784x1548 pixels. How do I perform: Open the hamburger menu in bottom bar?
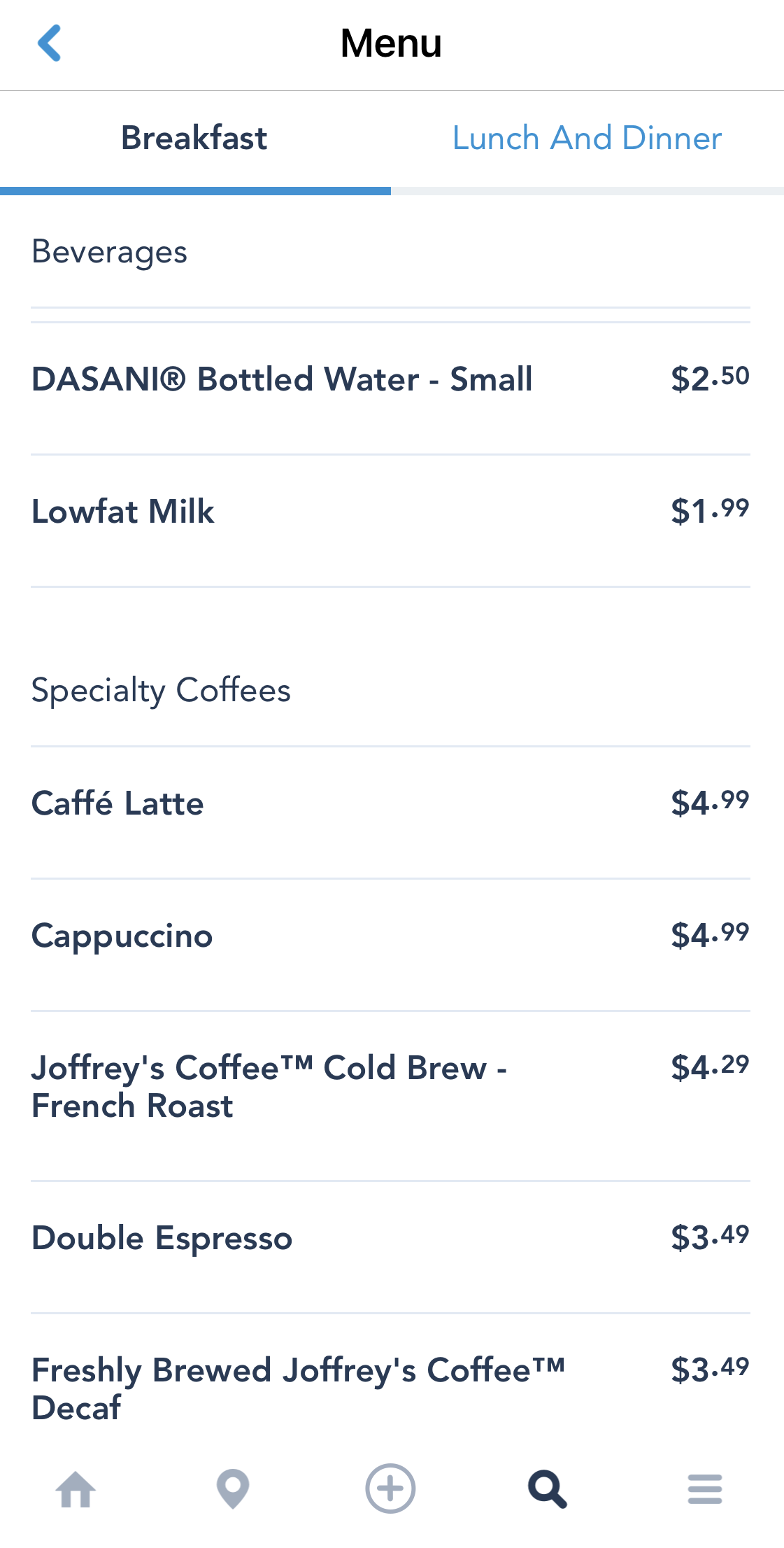pos(704,1489)
